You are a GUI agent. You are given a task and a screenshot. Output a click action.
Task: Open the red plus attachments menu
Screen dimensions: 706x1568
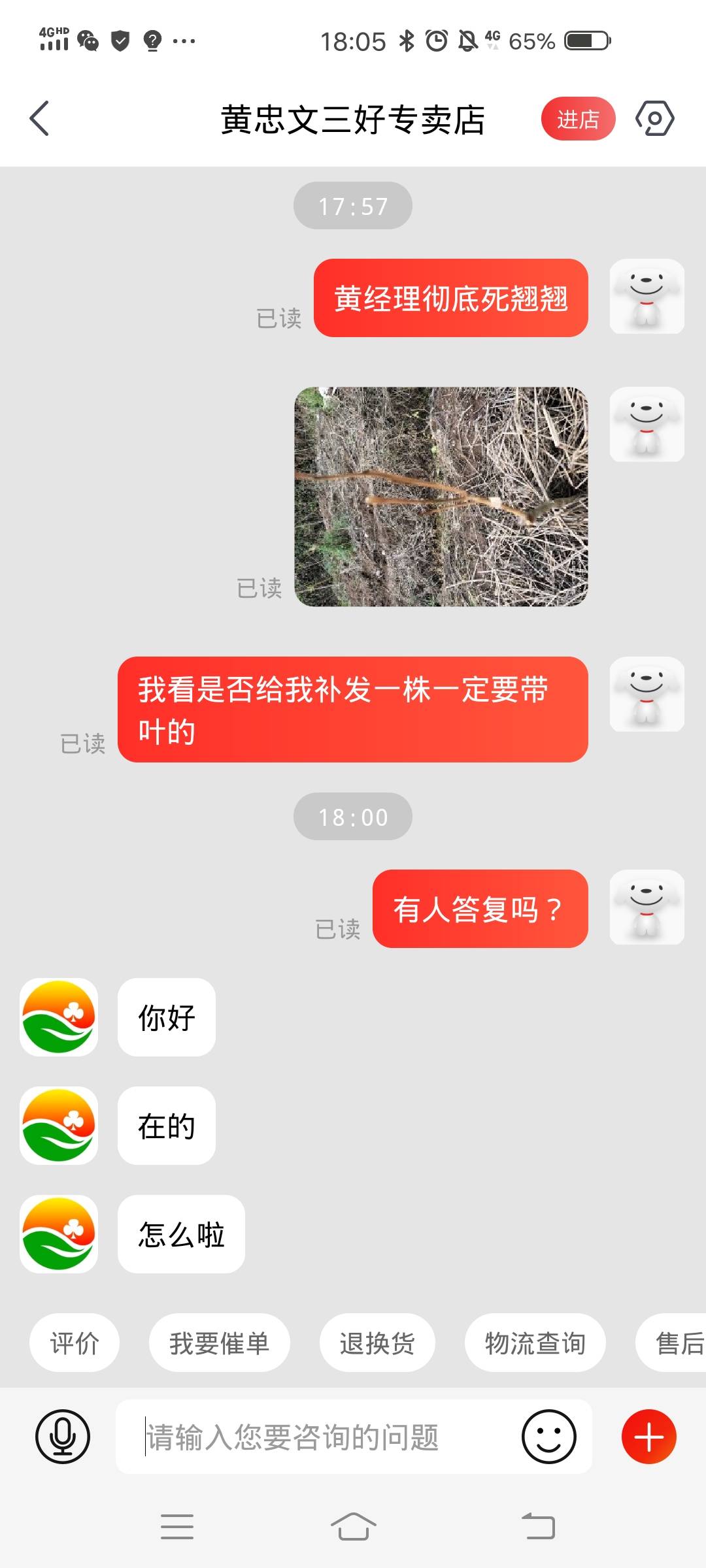[648, 1437]
